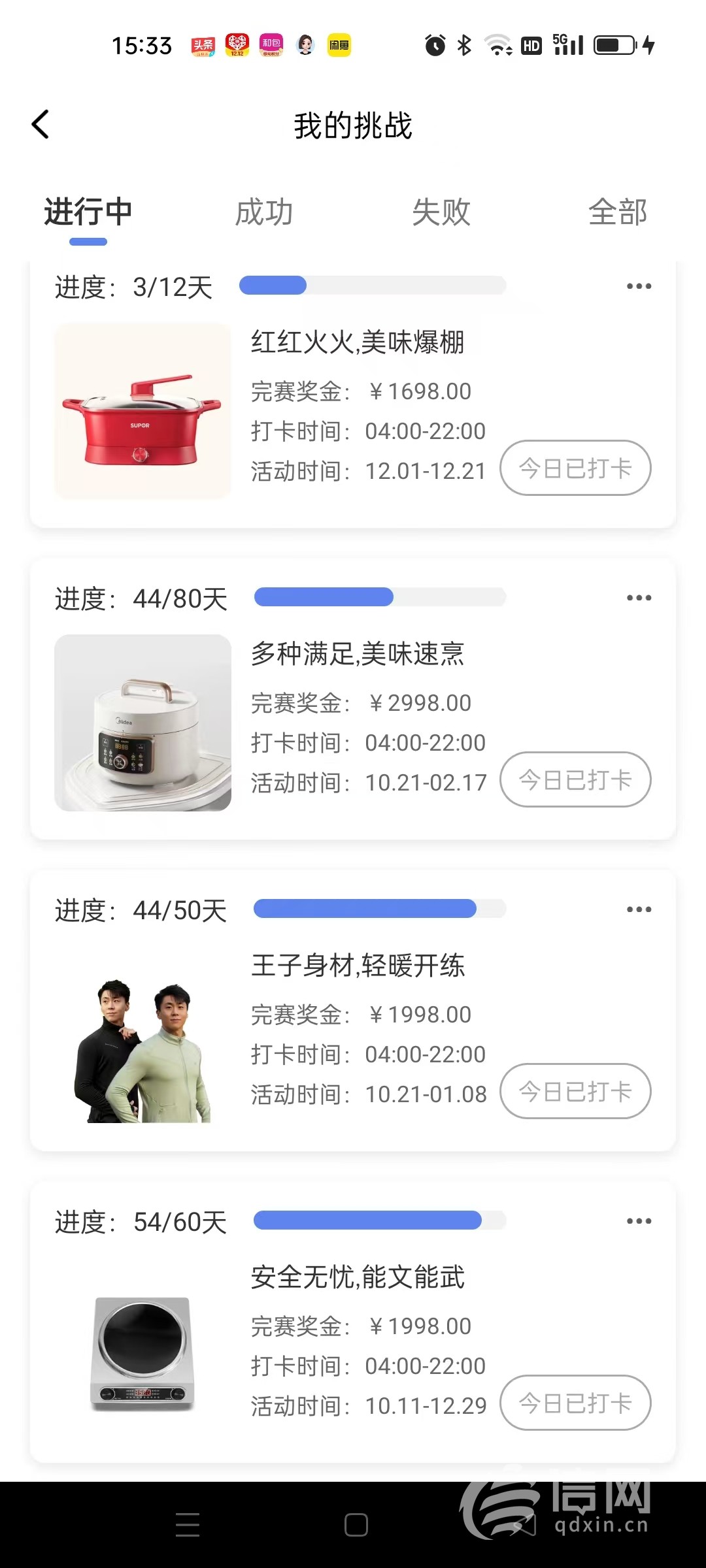Tap 今日已打卡 on 多种满足,美味速烹
706x1568 pixels.
coord(575,779)
